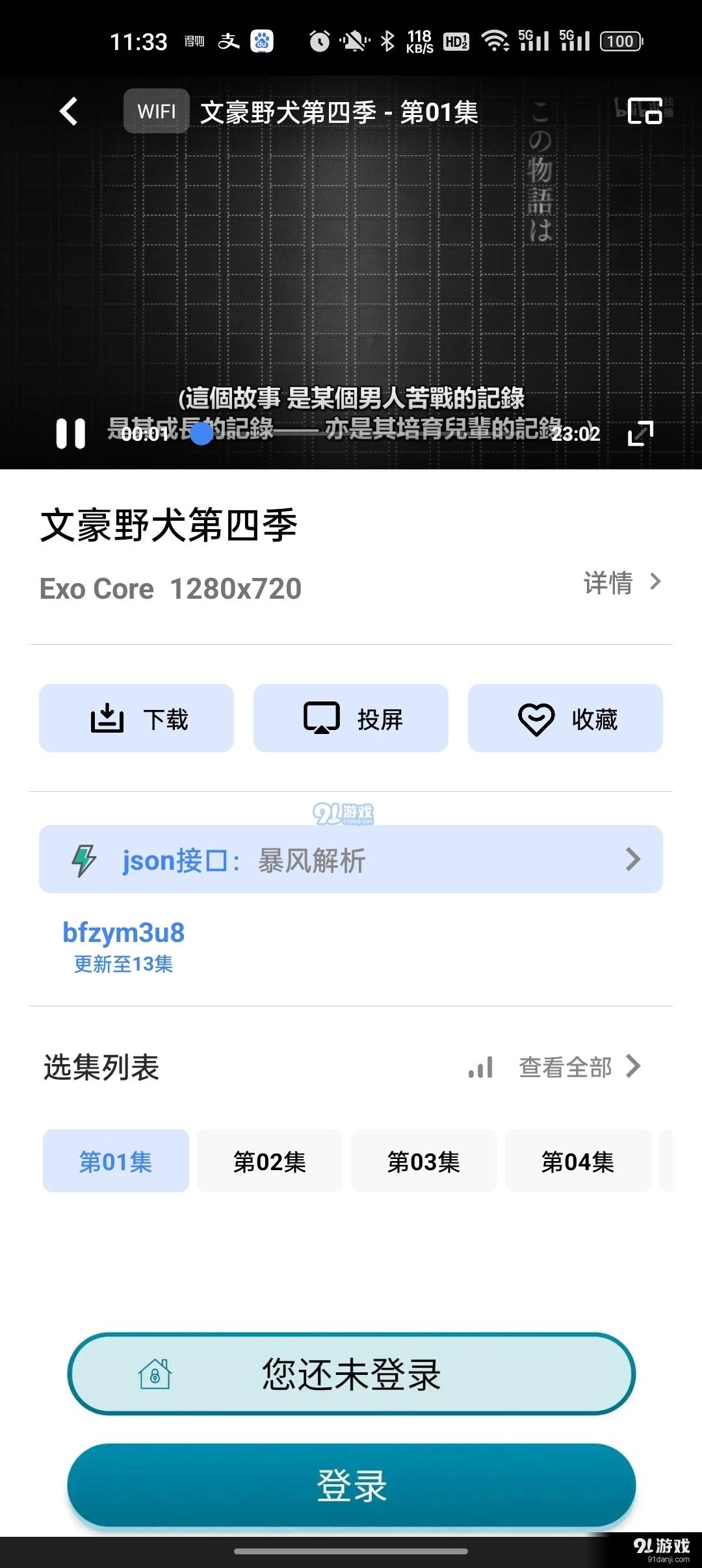Enter fullscreen video mode
This screenshot has width=702, height=1568.
640,433
